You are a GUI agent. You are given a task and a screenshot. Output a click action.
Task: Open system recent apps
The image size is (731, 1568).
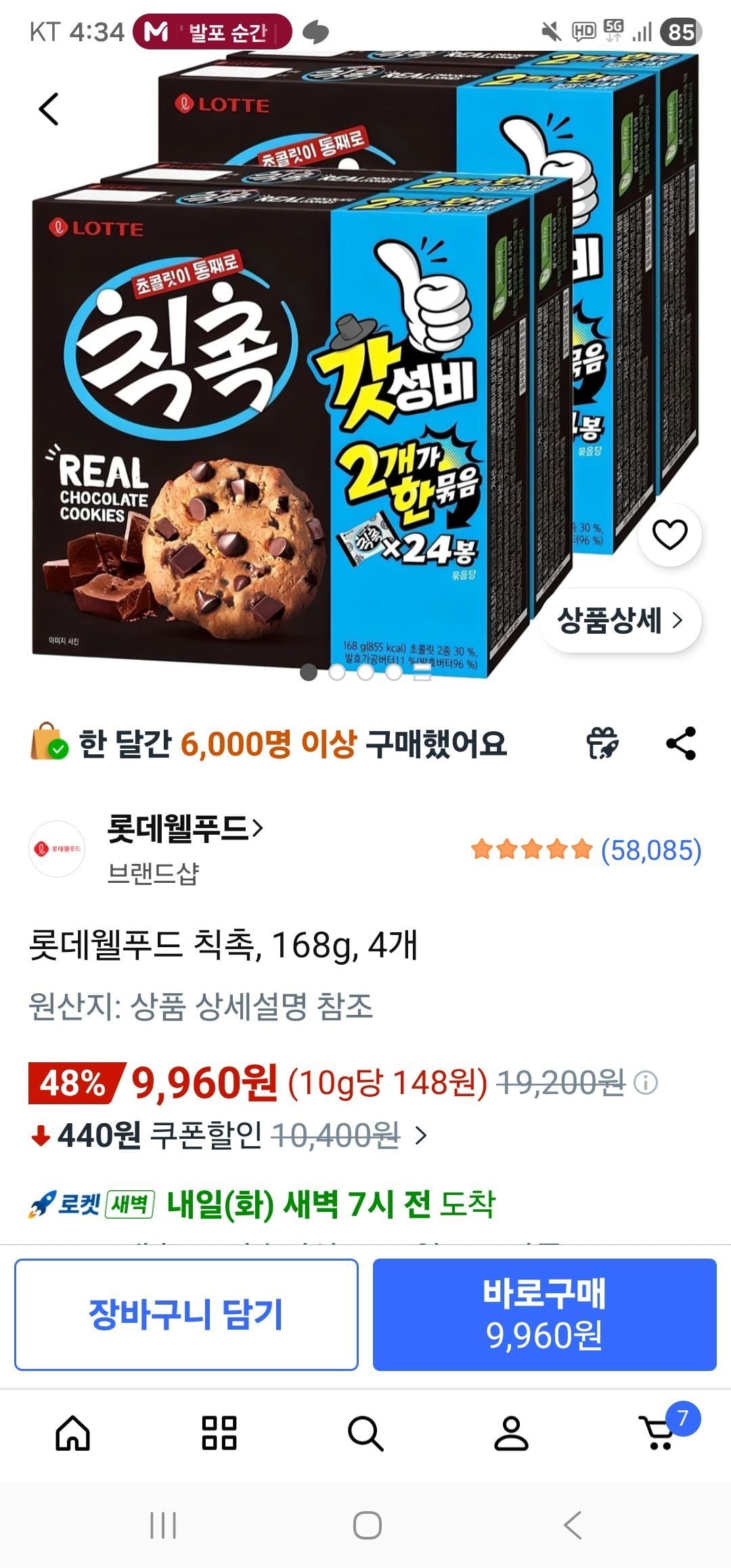click(162, 1525)
